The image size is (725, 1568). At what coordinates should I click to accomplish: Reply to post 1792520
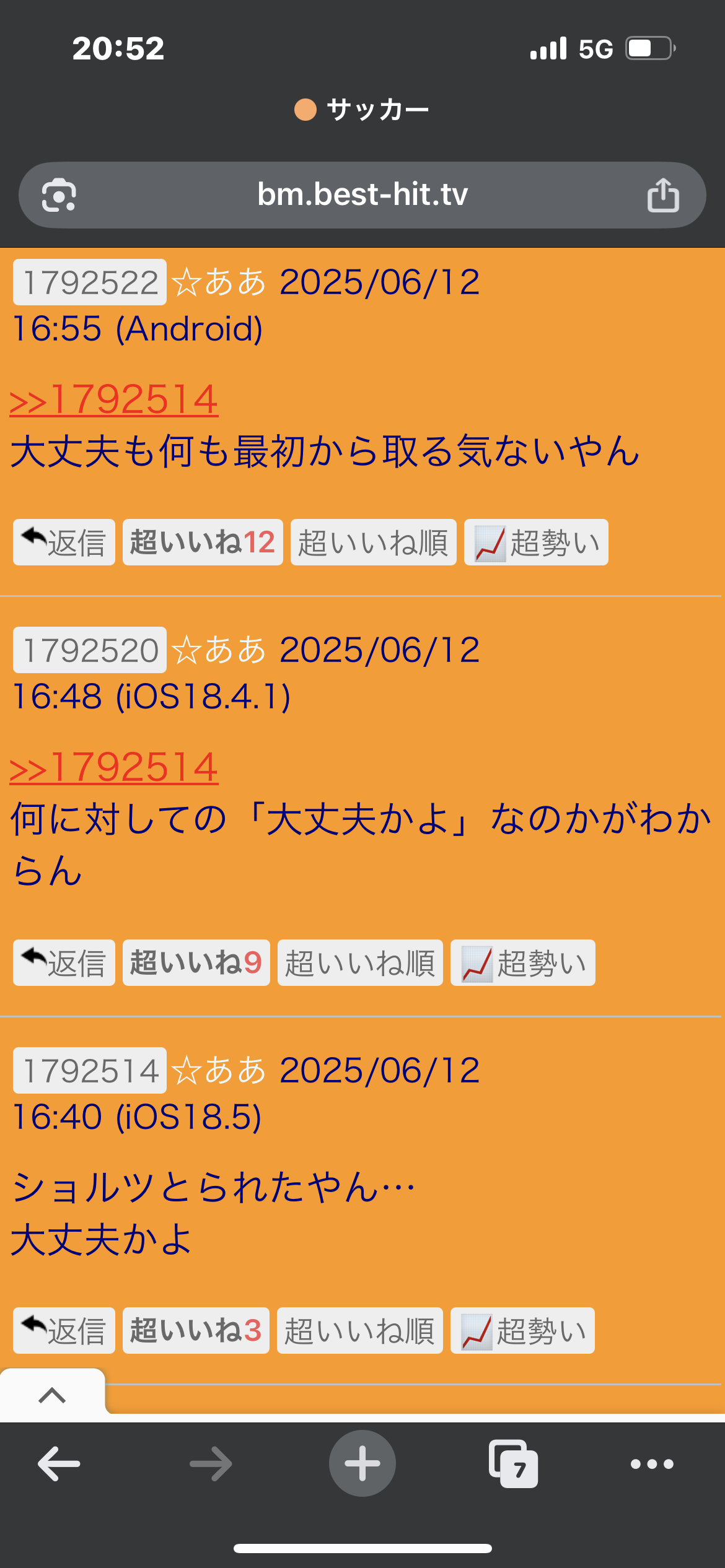(64, 963)
